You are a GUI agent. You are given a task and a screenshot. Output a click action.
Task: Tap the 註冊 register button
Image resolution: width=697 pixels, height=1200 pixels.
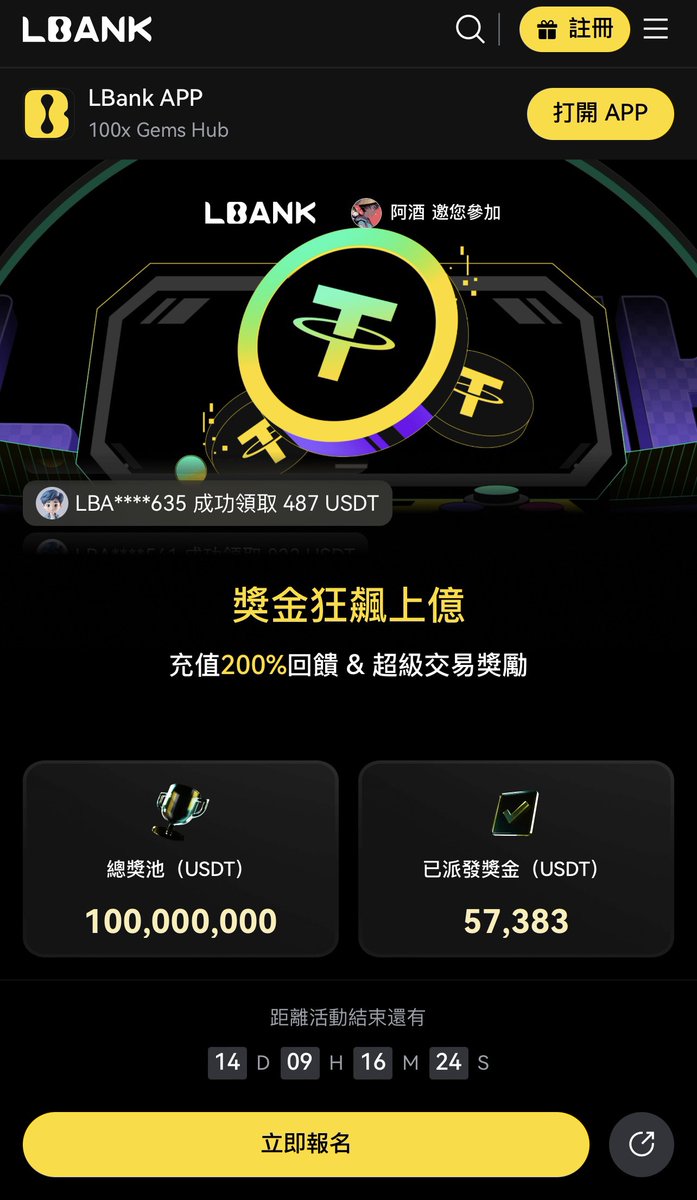pyautogui.click(x=575, y=29)
